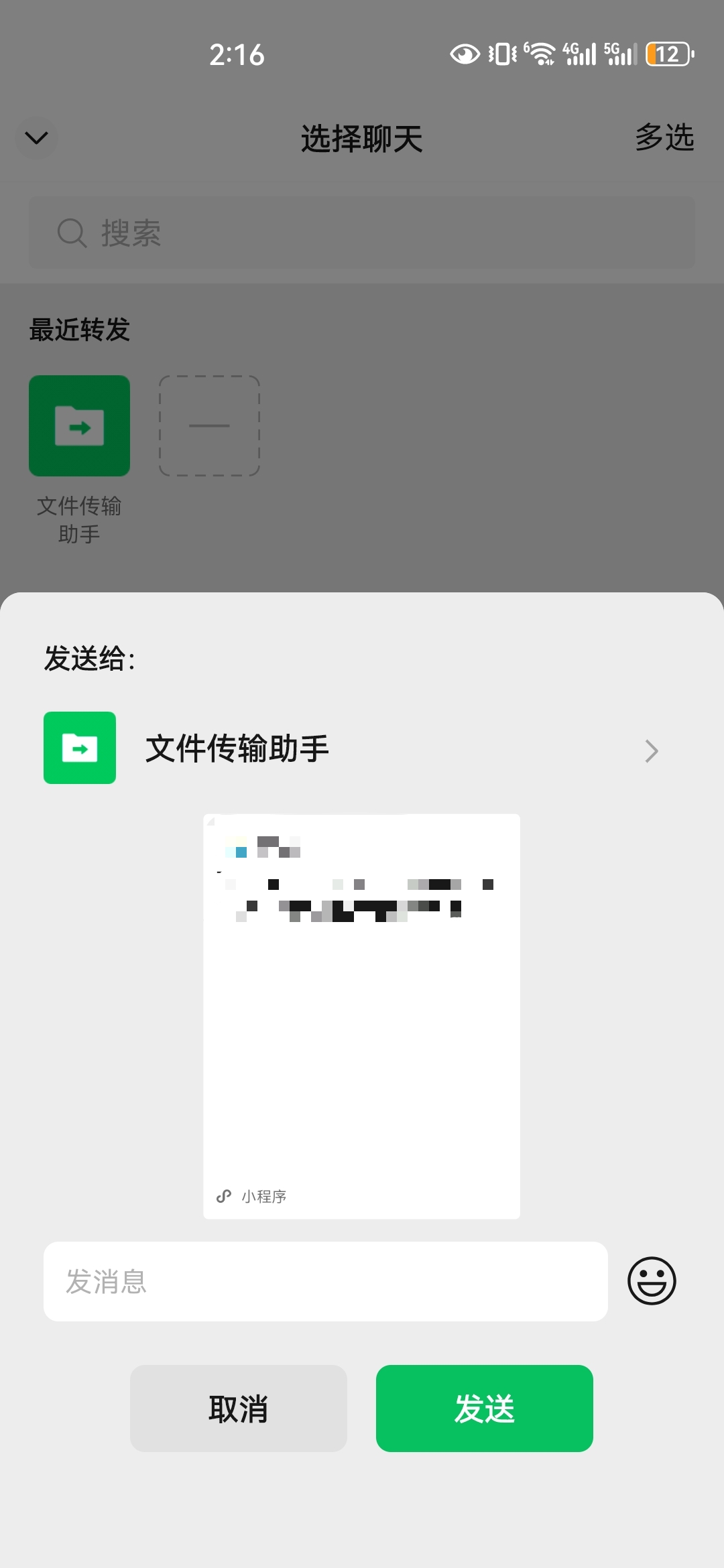
Task: Preview the 小程序 card
Action: 361,1016
